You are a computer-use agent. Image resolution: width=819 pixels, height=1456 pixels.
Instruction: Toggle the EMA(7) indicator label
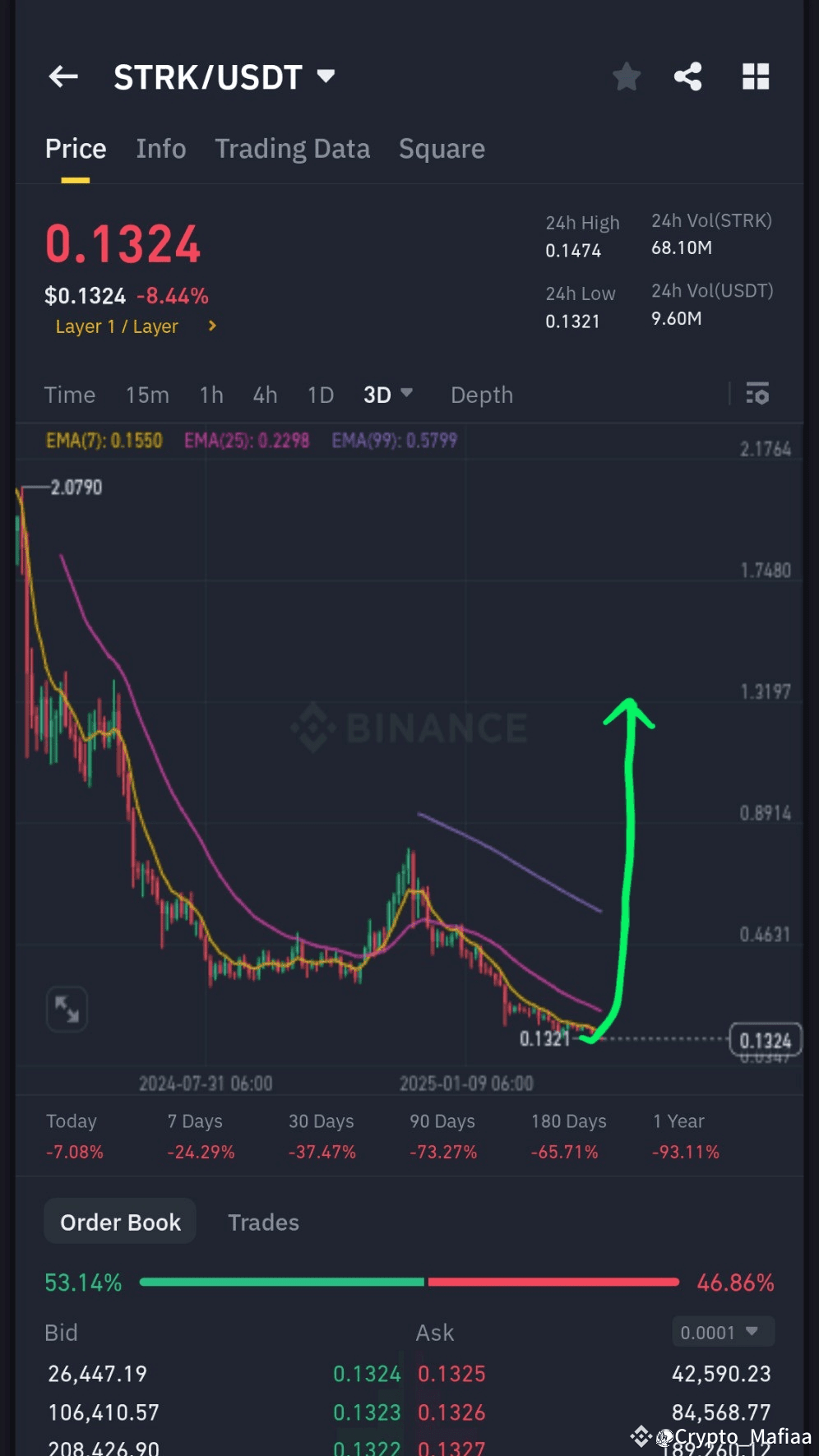[x=104, y=441]
